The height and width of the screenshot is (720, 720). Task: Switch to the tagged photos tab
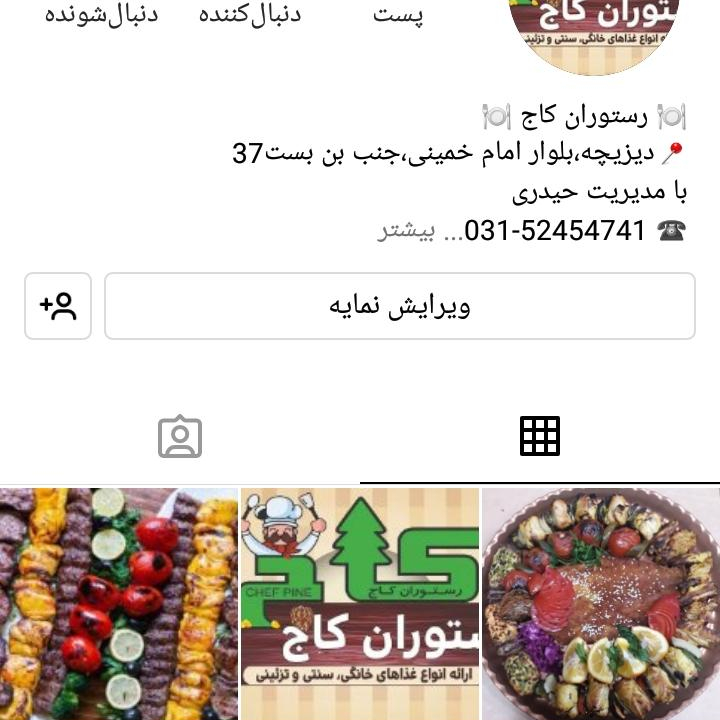180,437
